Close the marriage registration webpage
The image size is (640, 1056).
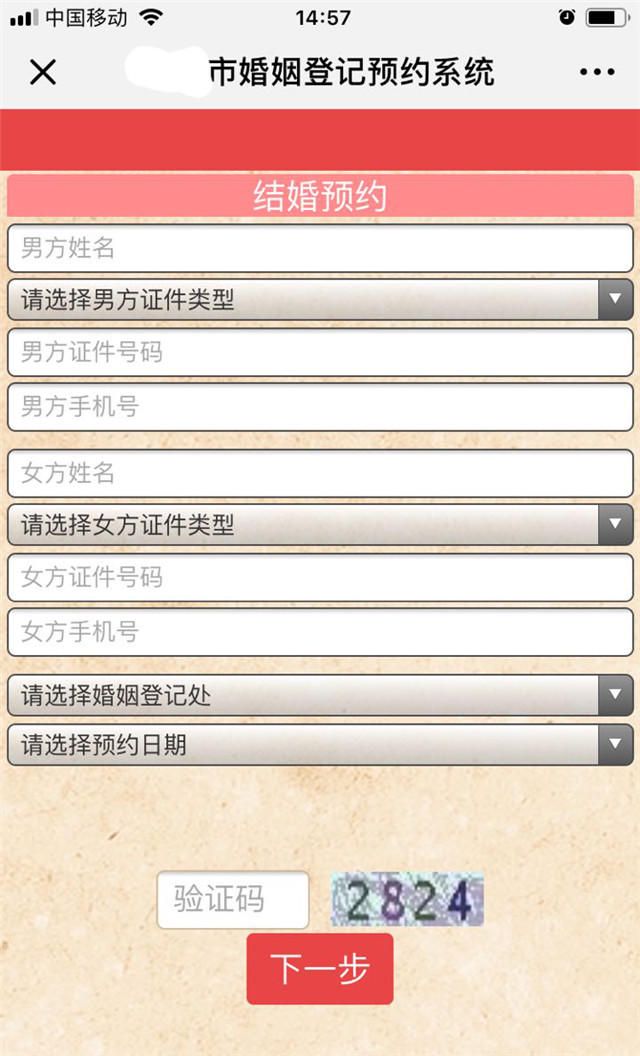click(43, 72)
